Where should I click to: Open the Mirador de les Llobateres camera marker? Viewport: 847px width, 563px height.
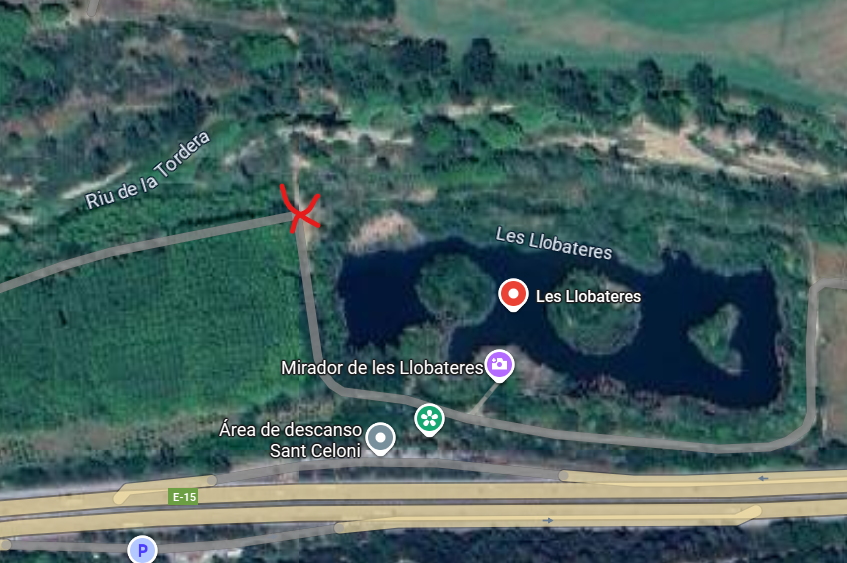(x=500, y=365)
